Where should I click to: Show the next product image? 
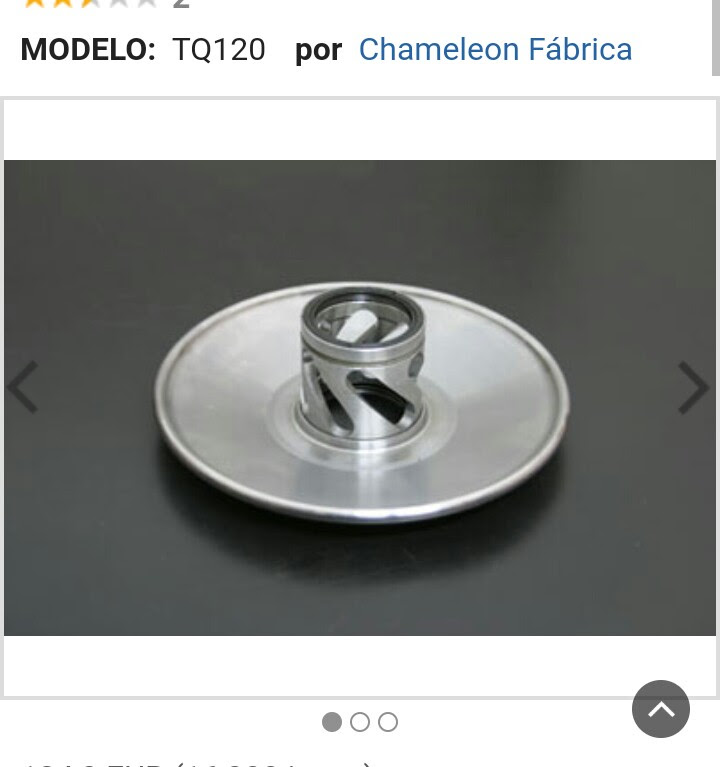click(x=693, y=388)
